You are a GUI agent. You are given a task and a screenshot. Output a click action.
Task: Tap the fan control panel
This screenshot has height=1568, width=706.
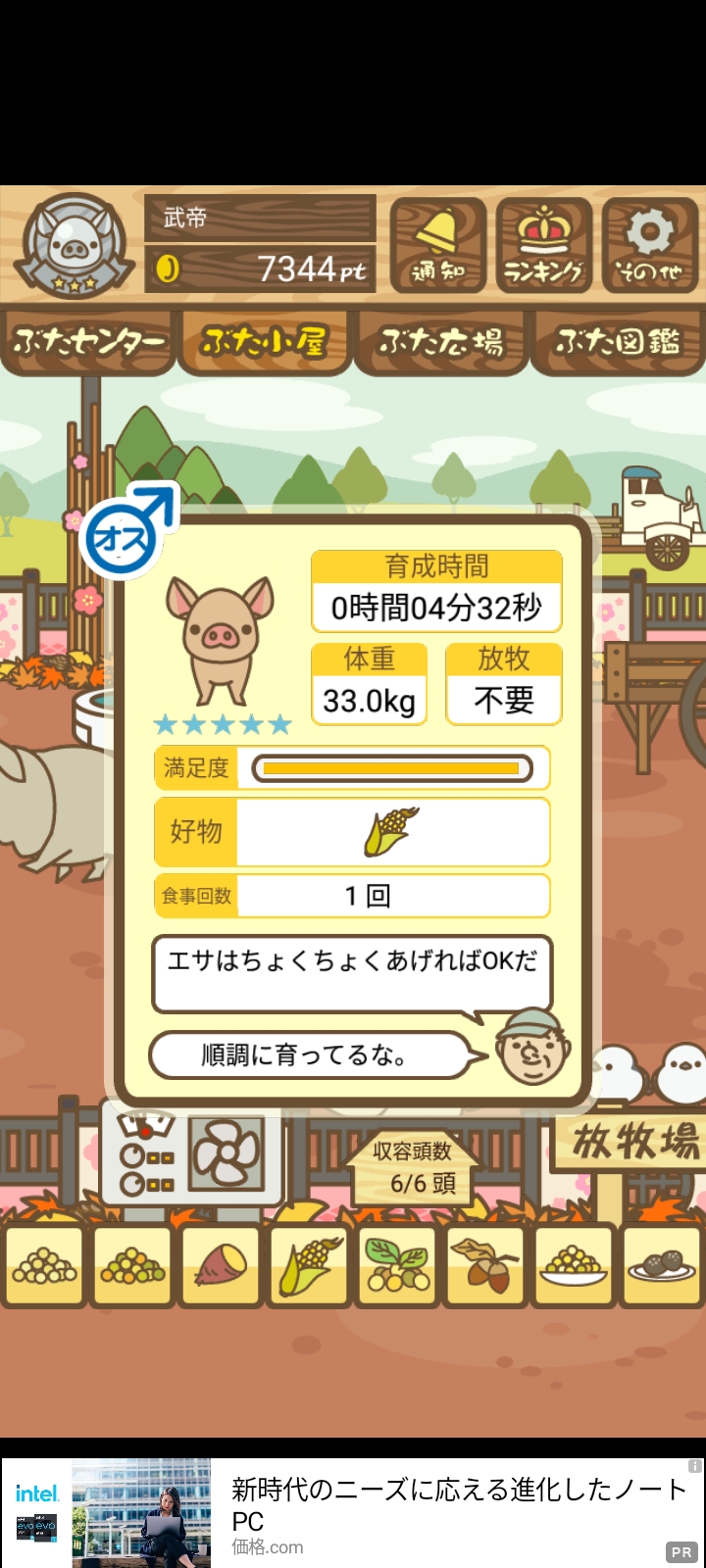(x=192, y=1154)
